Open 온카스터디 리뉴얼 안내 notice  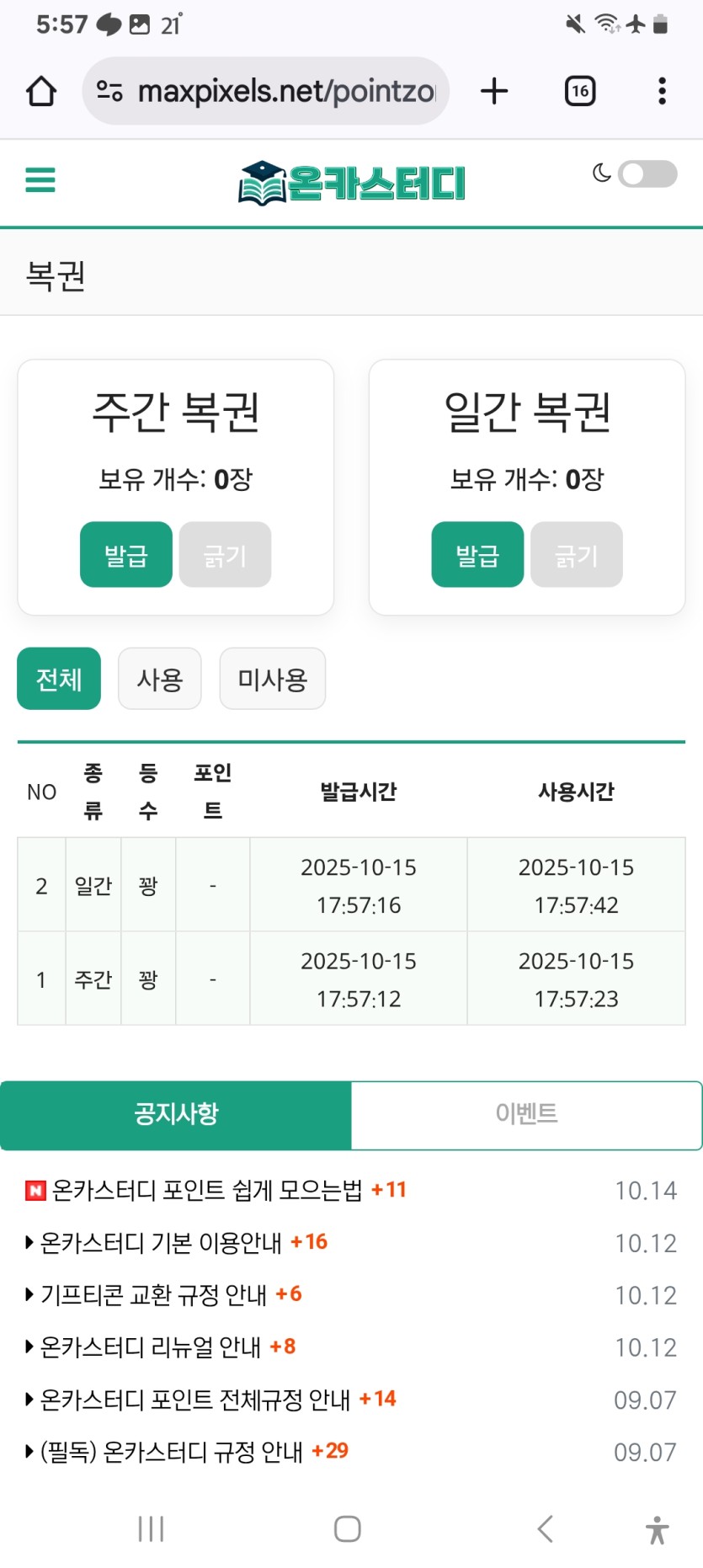[151, 1347]
